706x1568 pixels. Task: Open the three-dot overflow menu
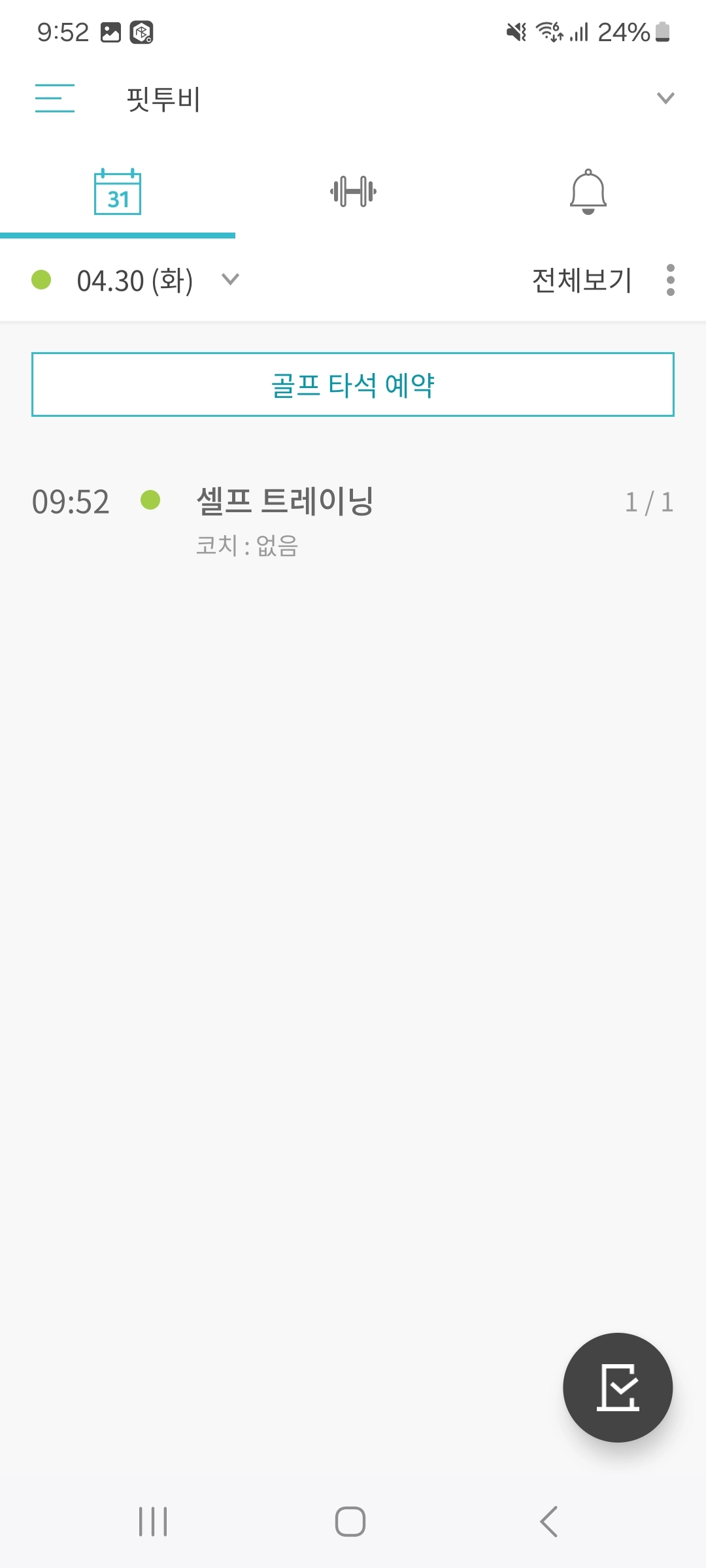[670, 280]
